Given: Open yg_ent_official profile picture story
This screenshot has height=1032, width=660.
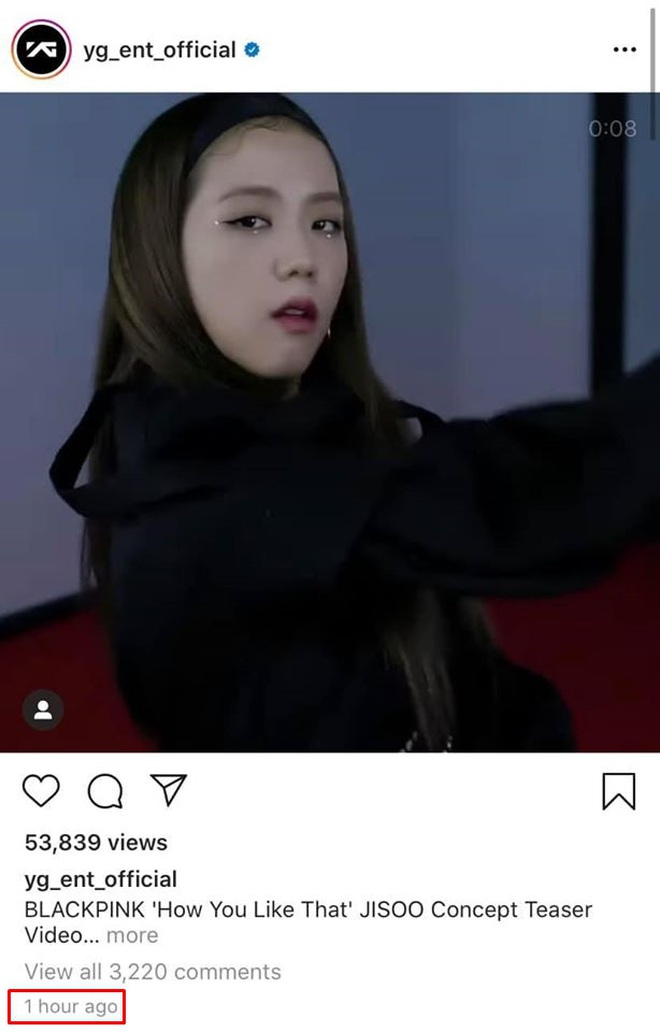Looking at the screenshot, I should pos(41,49).
